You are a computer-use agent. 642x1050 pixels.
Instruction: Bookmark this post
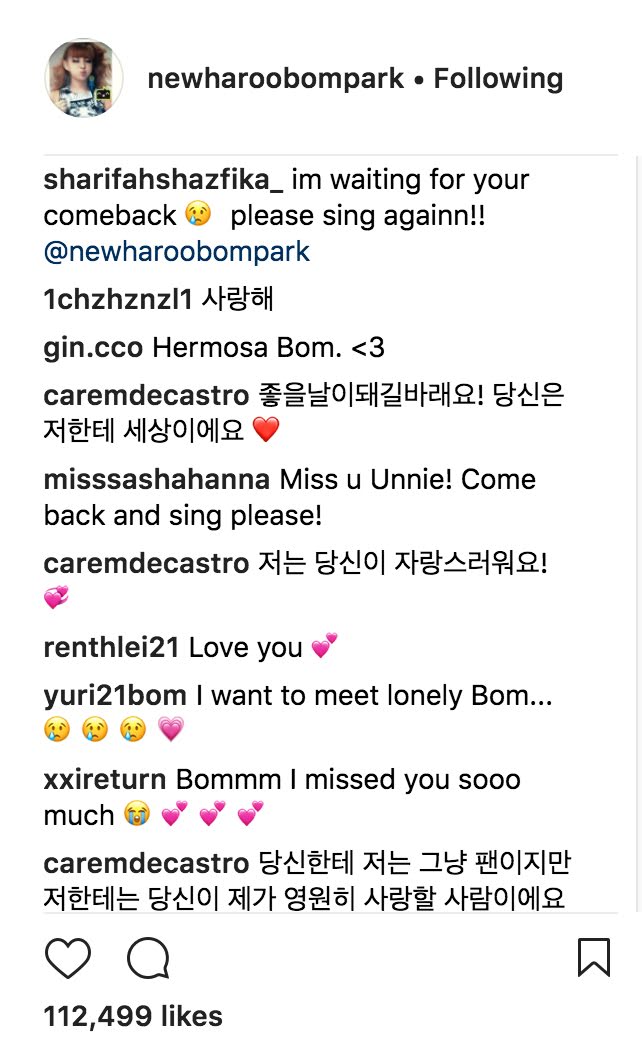click(594, 958)
